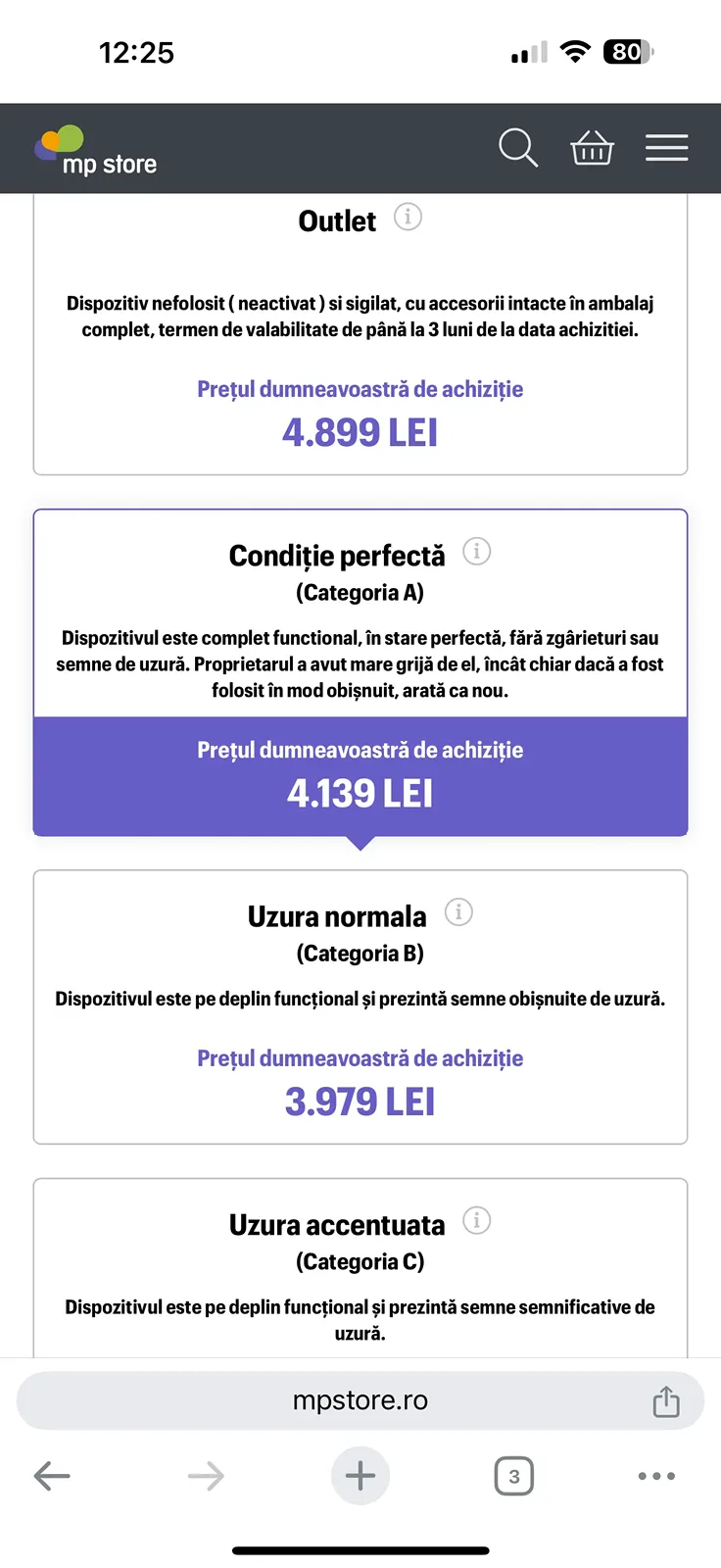This screenshot has height=1568, width=721.
Task: Select Condiție perfectă at 4.139 LEI
Action: click(360, 672)
